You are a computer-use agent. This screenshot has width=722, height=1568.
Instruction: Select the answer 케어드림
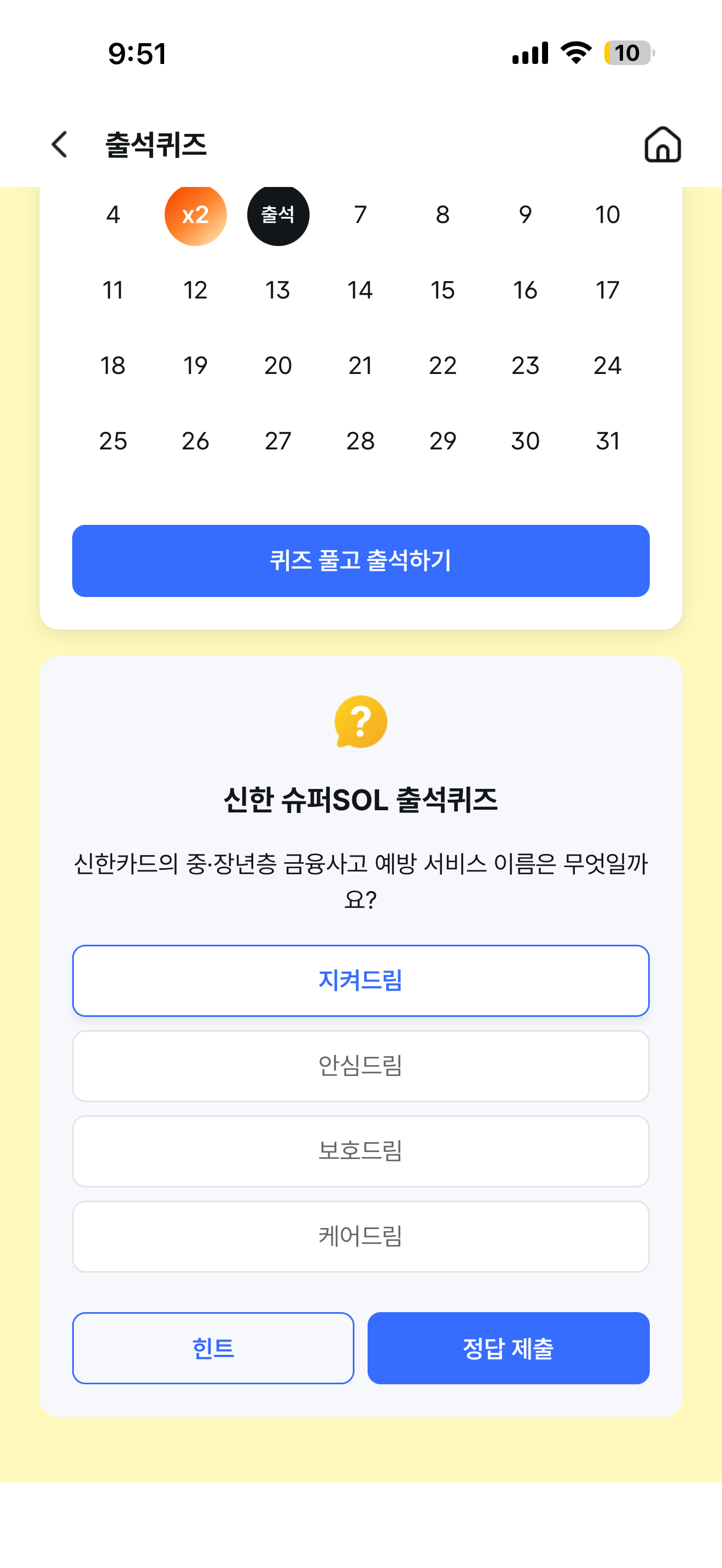tap(361, 1236)
